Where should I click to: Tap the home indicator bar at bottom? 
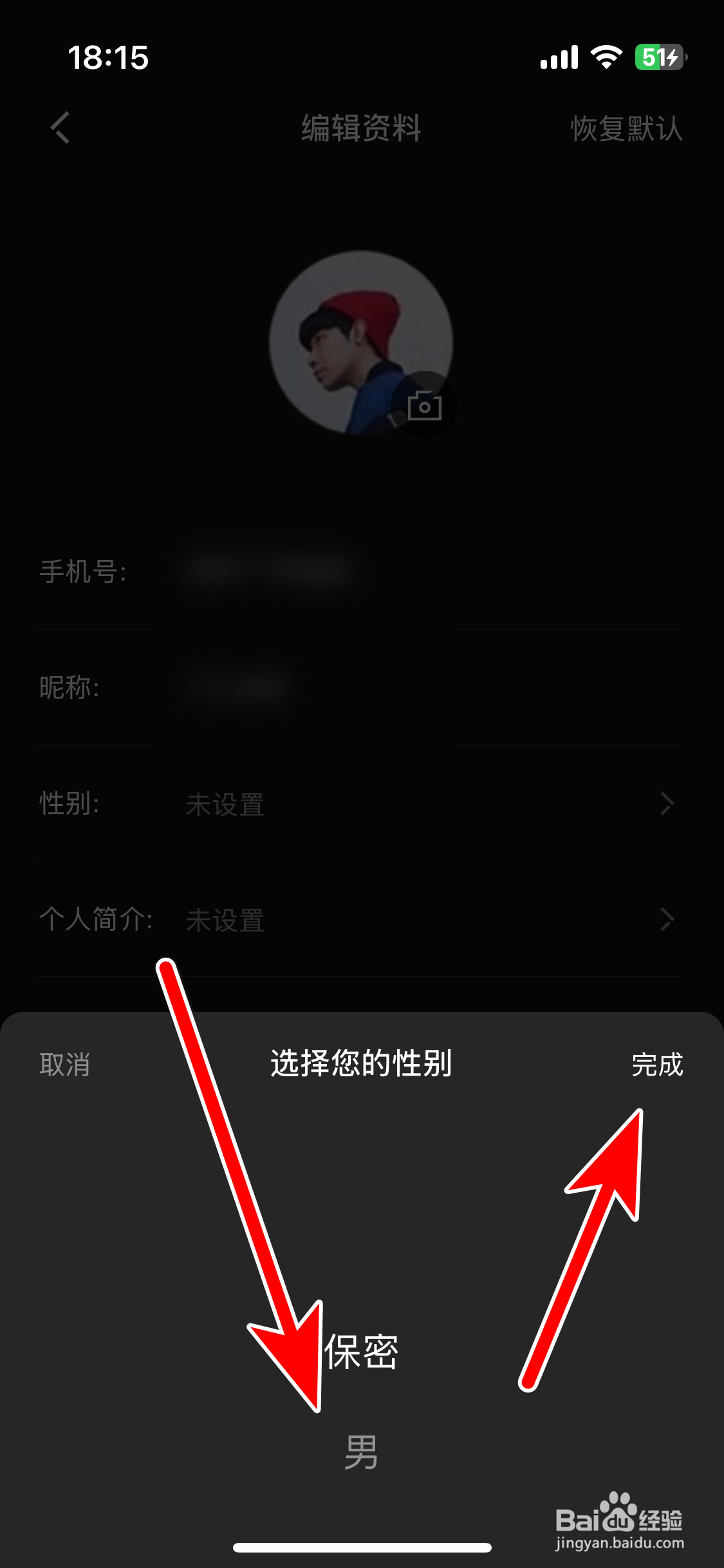[362, 1549]
